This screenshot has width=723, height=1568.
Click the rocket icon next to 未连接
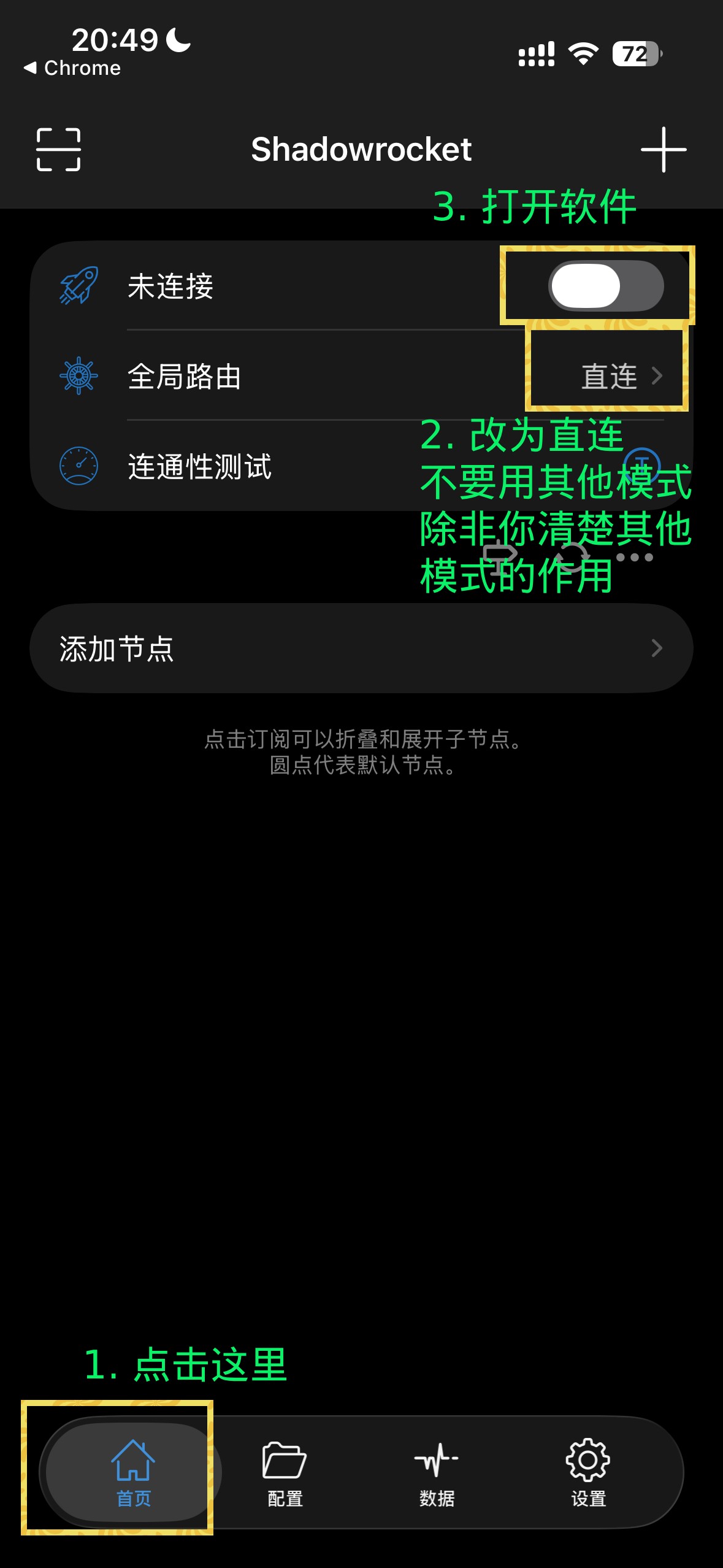[x=80, y=286]
